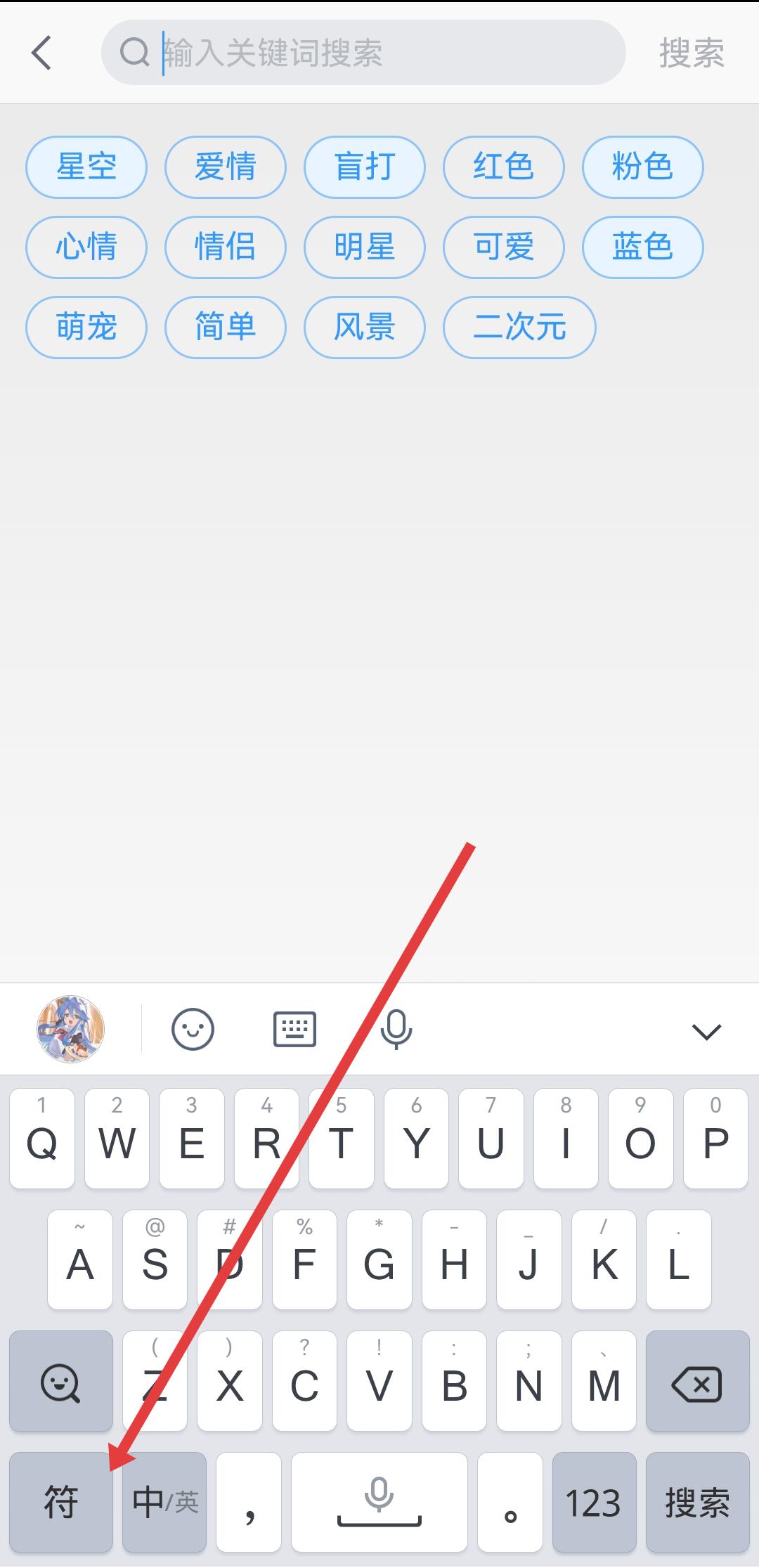The image size is (759, 1568).
Task: Choose the 简单 keyword chip
Action: (x=226, y=328)
